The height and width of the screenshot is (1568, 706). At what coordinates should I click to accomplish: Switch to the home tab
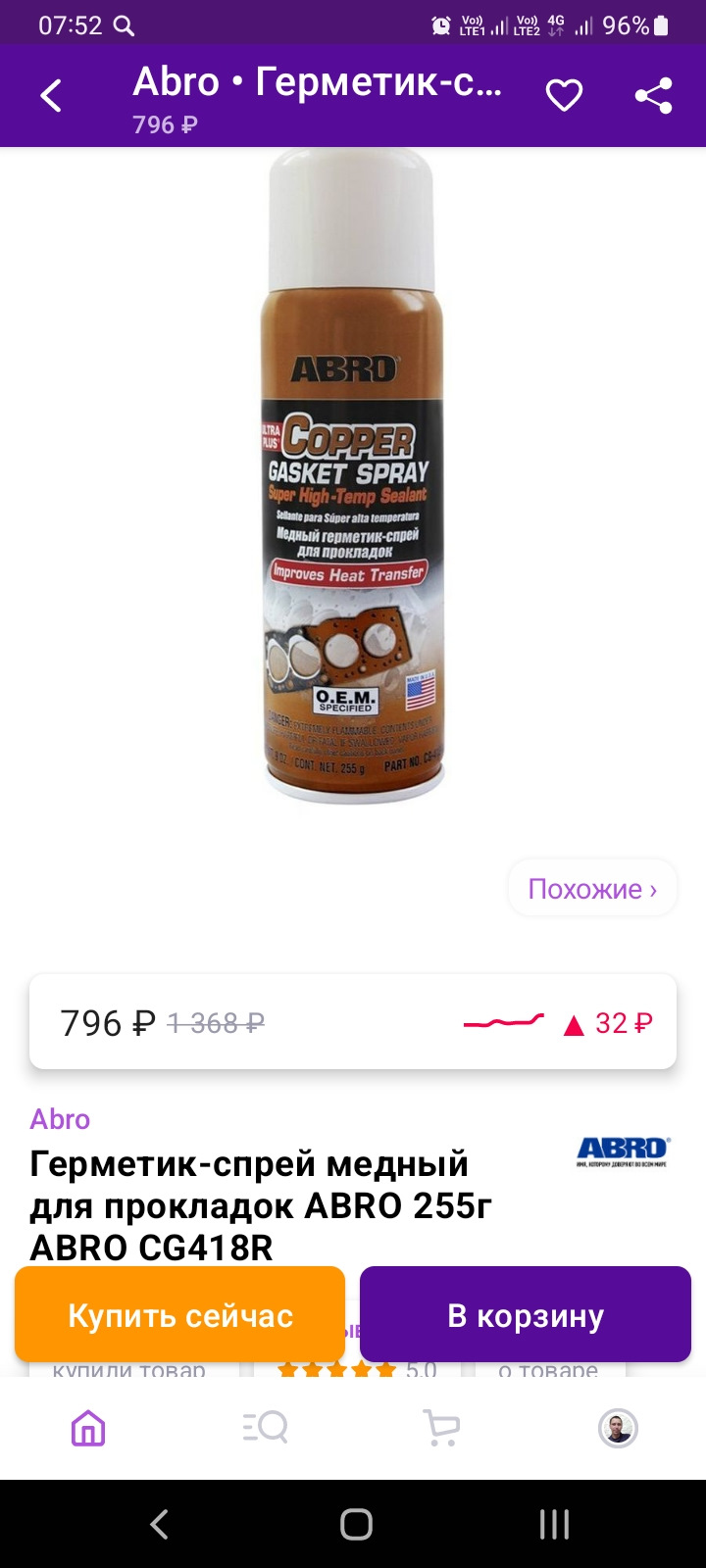pyautogui.click(x=88, y=1429)
